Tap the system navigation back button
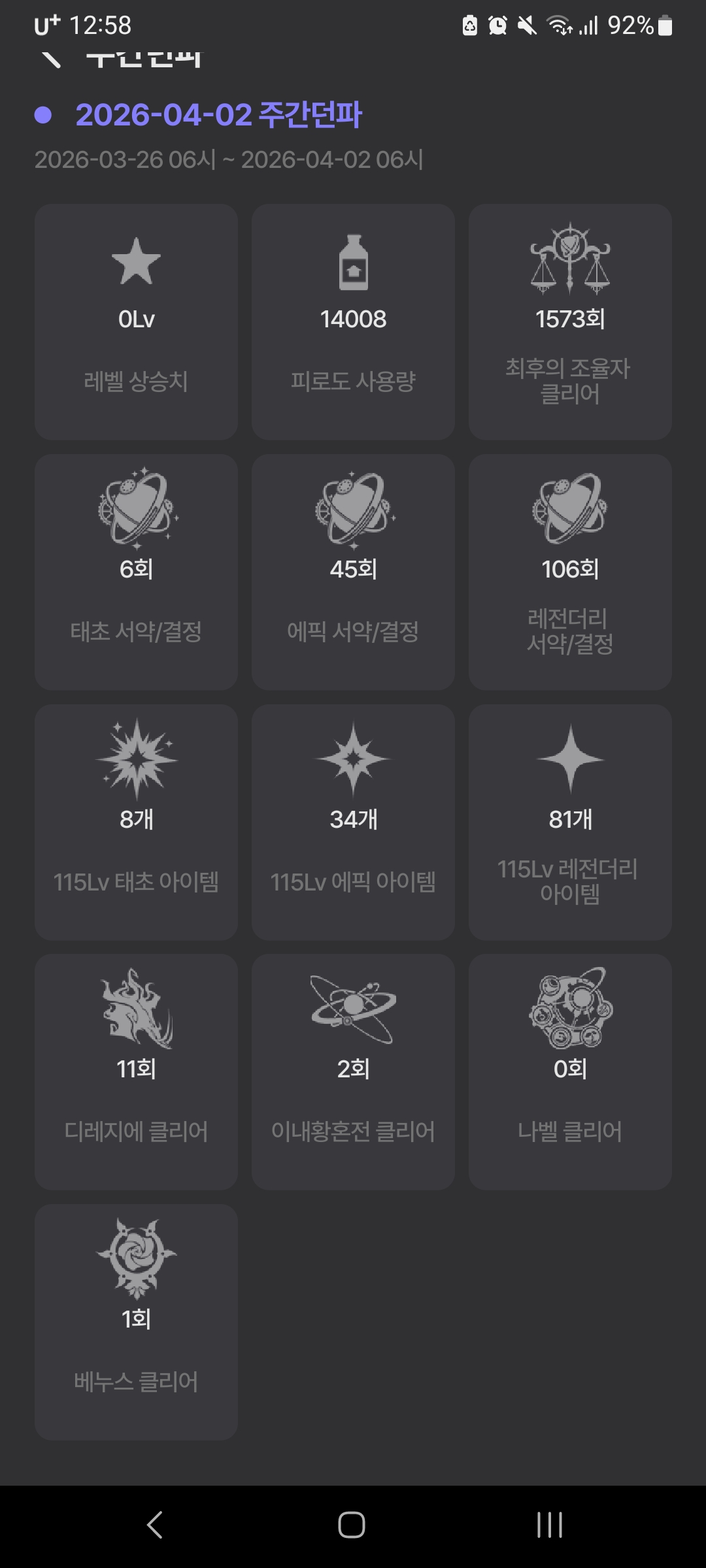The image size is (706, 1568). (x=154, y=1525)
